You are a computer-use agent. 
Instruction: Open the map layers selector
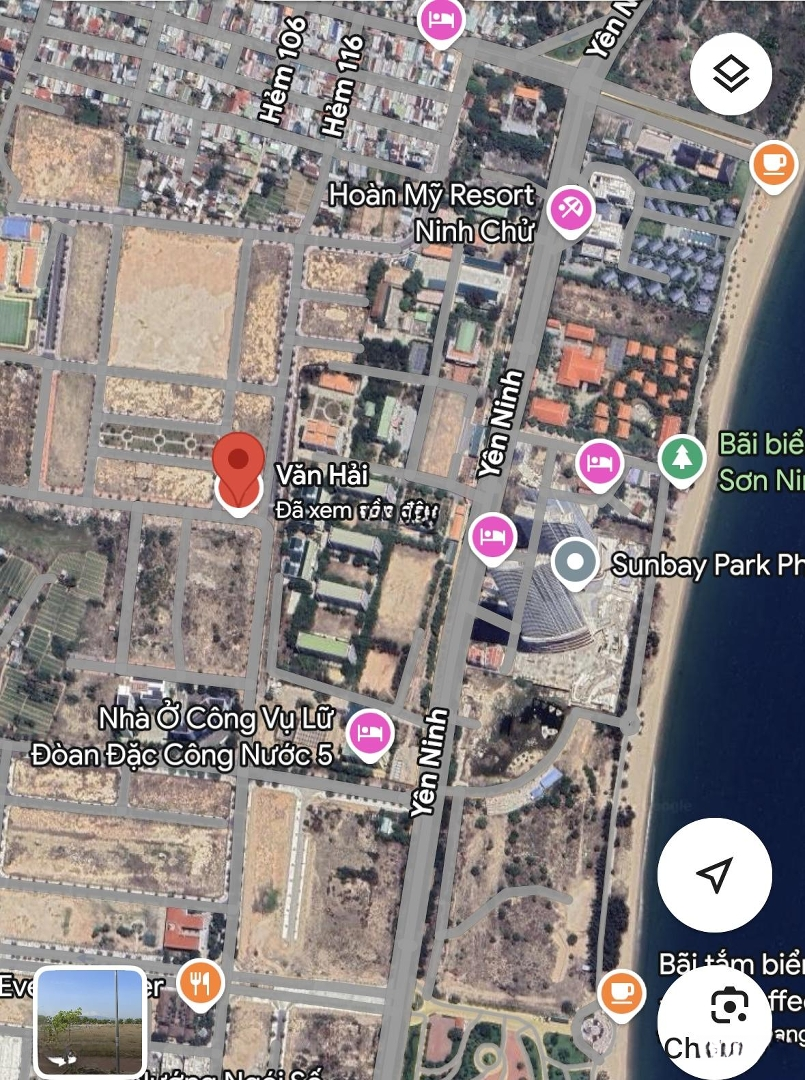(x=731, y=72)
